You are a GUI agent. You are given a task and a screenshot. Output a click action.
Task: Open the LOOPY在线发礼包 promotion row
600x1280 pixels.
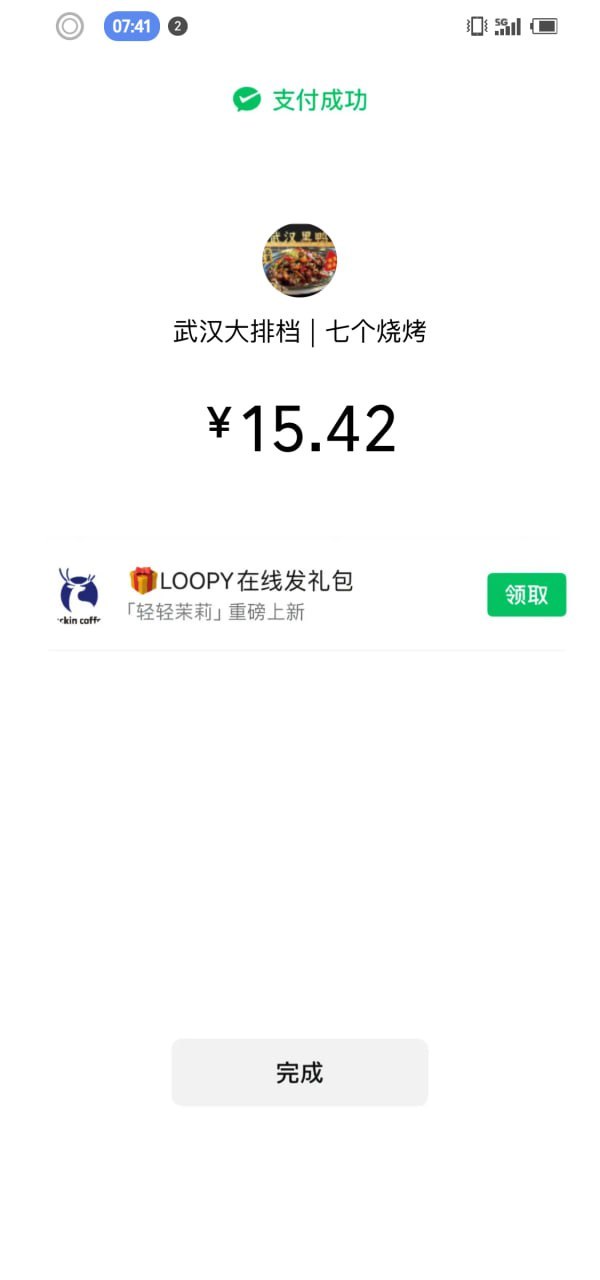coord(260,595)
